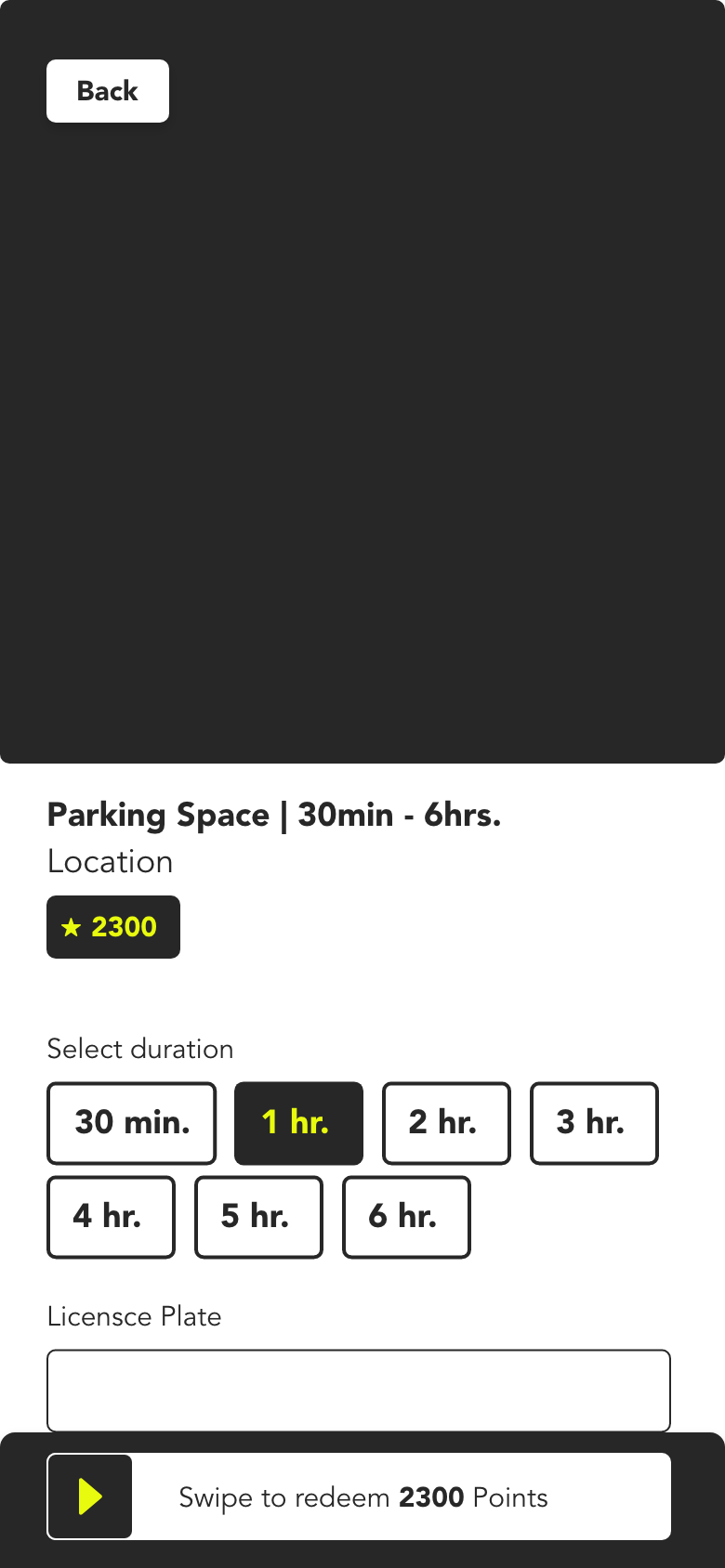The width and height of the screenshot is (725, 1568).
Task: Choose the 4 hr. duration
Action: tap(111, 1217)
